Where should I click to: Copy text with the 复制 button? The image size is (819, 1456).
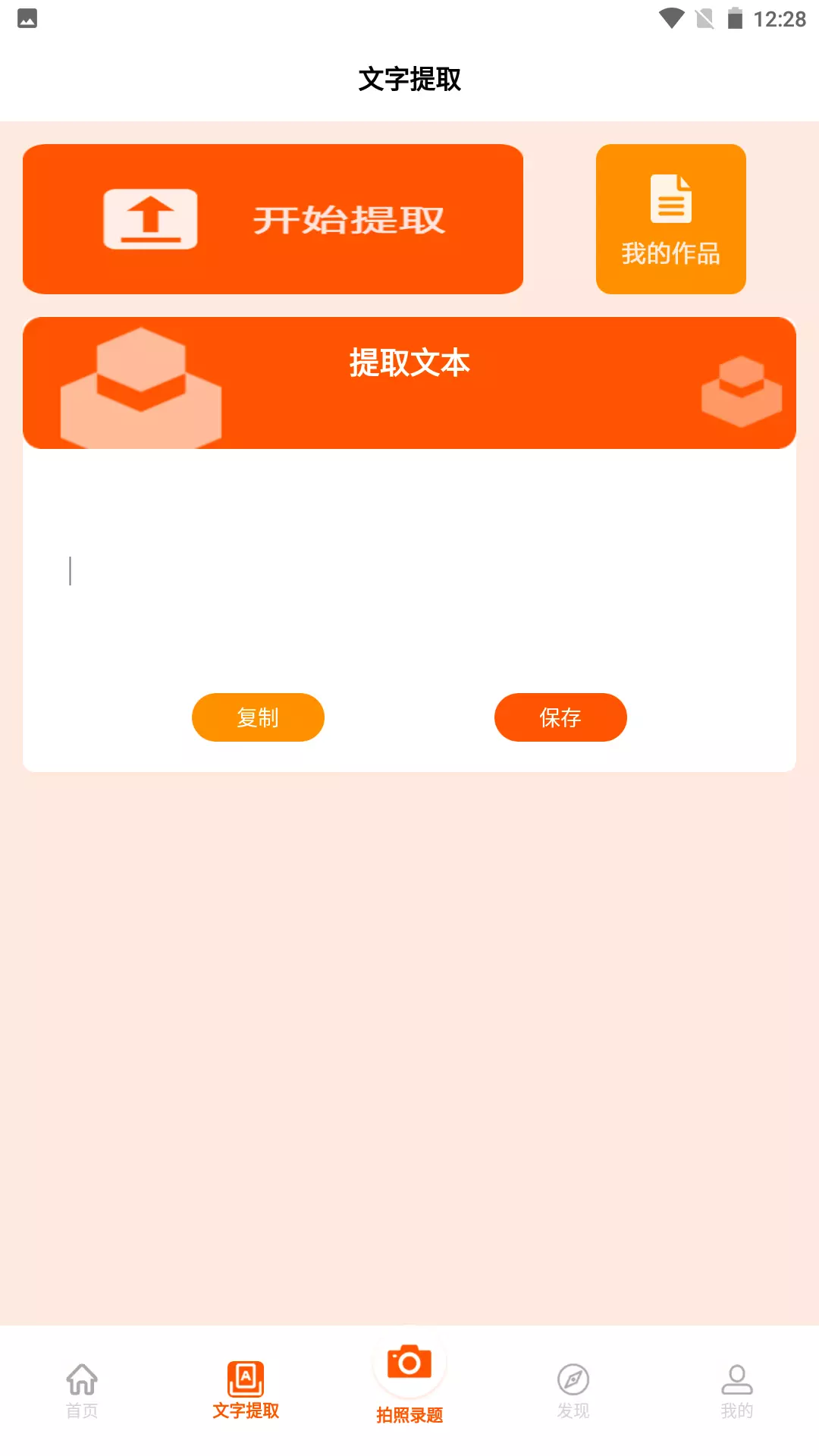tap(258, 717)
